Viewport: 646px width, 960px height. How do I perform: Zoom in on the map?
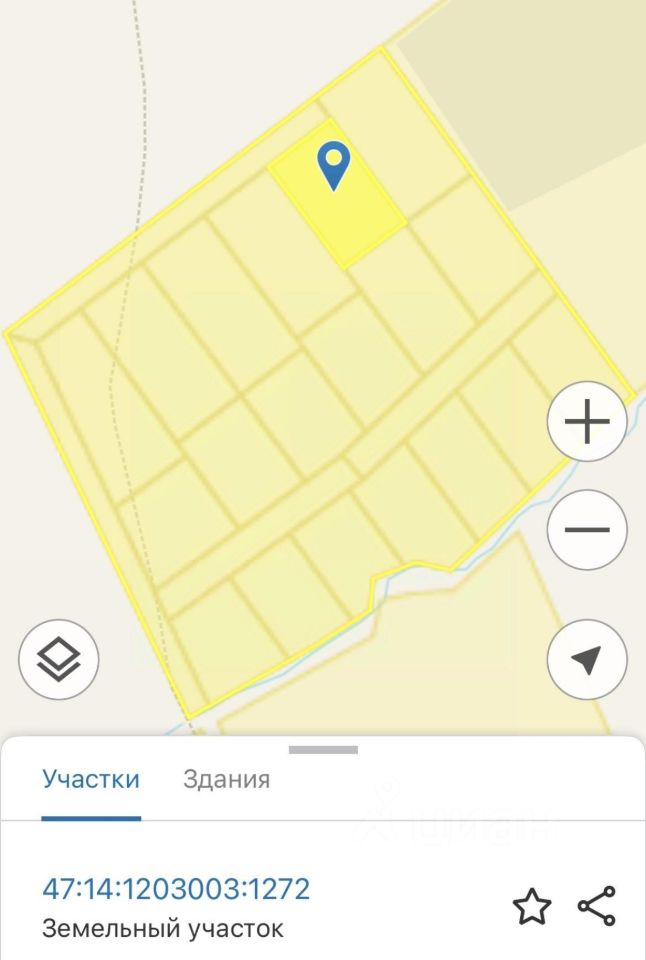coord(587,422)
